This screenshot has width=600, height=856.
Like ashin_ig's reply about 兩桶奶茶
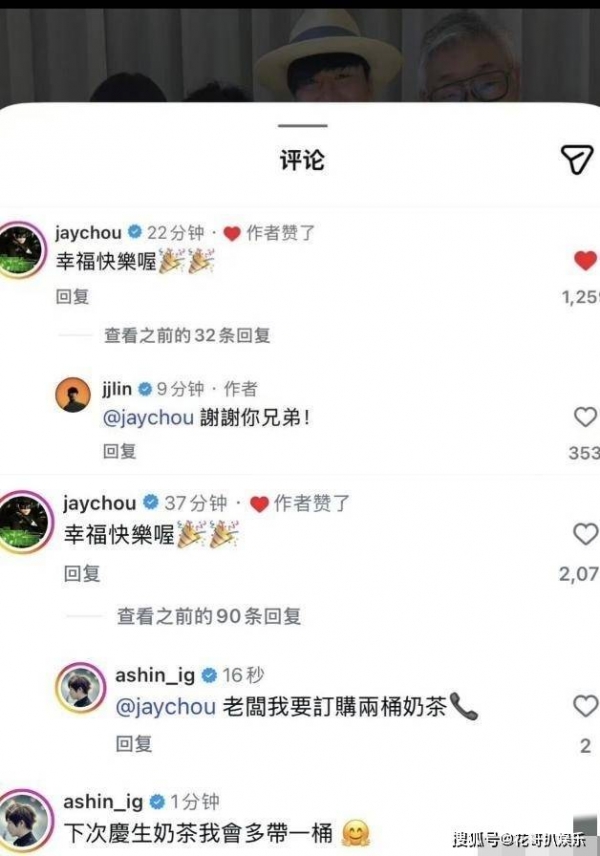[x=585, y=706]
